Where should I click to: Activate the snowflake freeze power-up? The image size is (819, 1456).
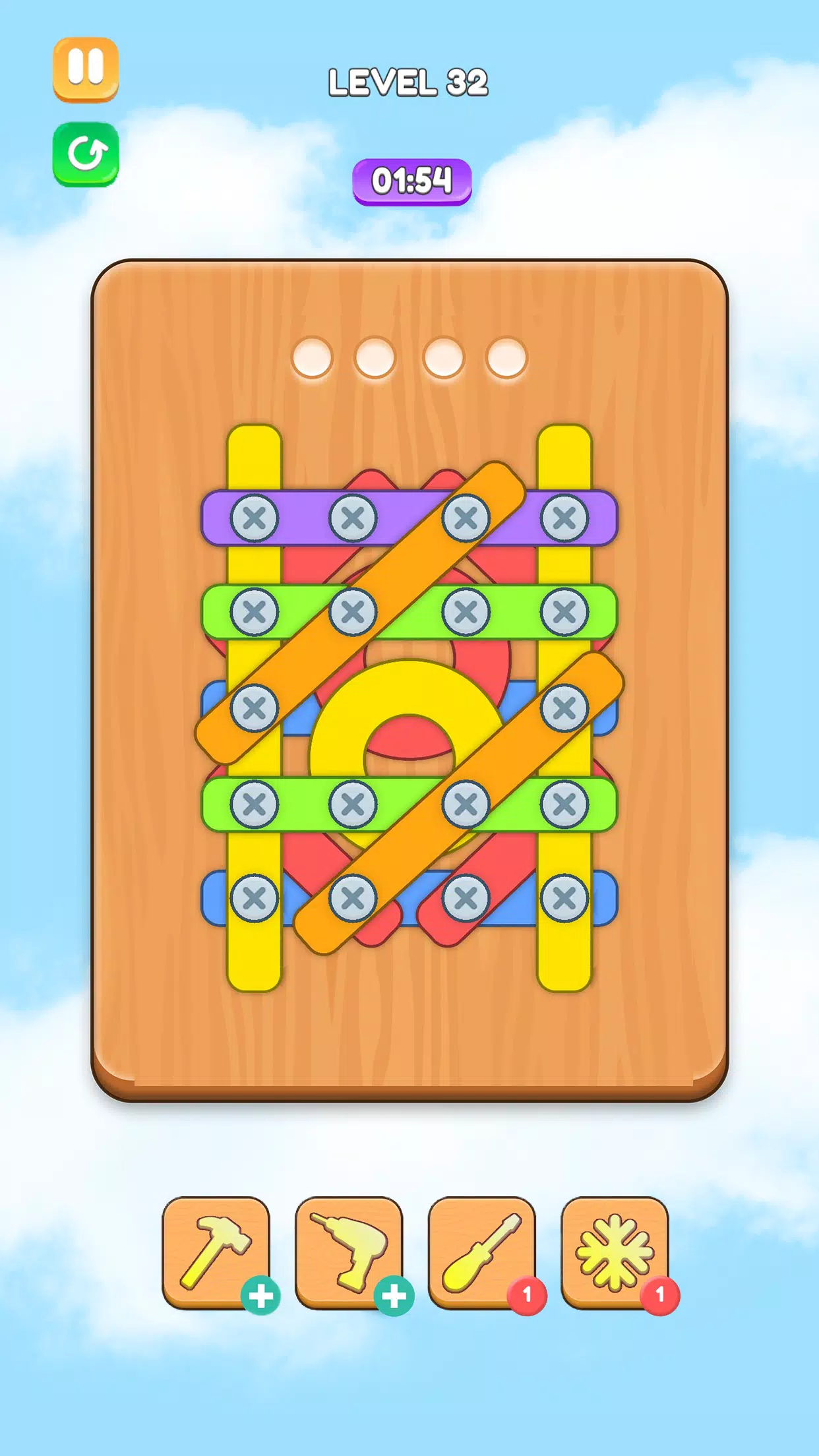point(615,1252)
